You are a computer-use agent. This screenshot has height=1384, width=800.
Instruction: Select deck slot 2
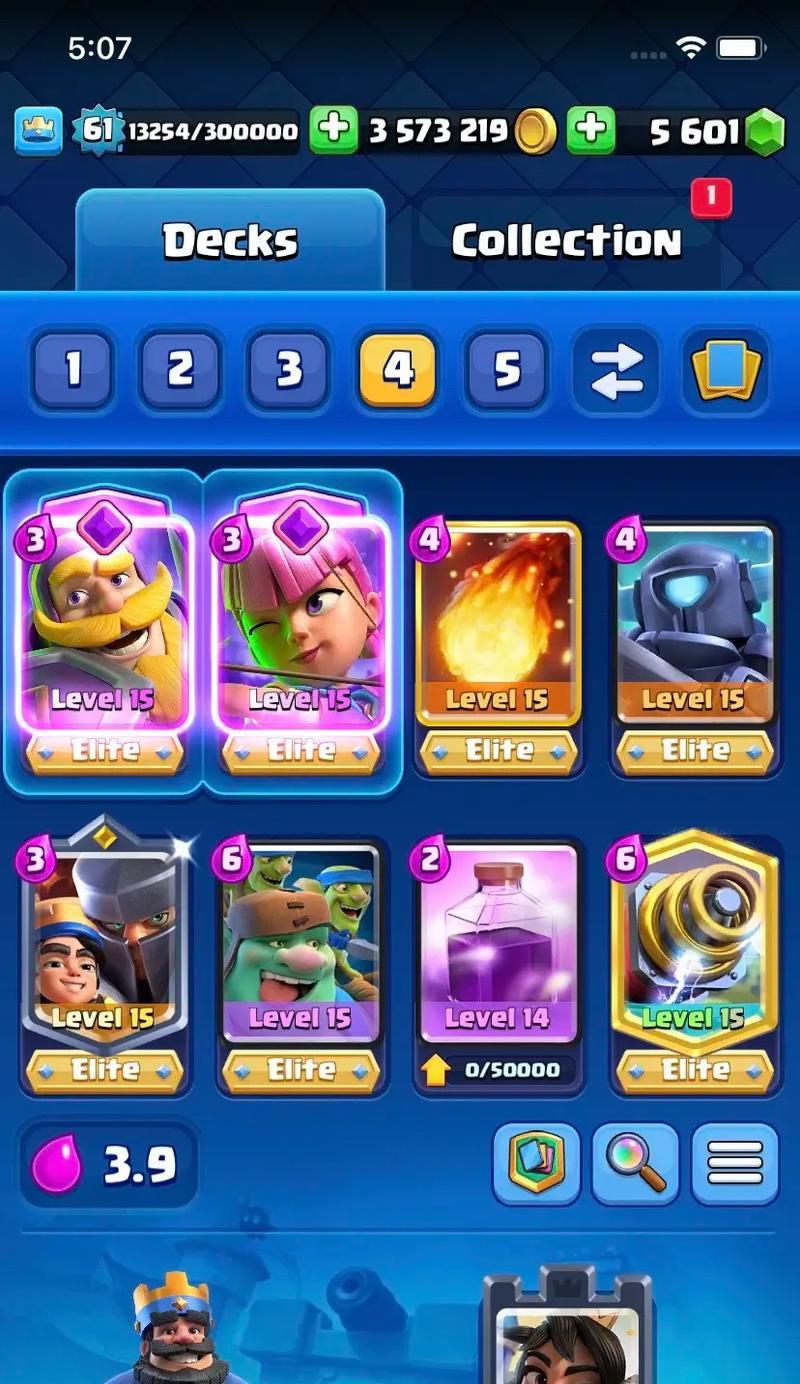[181, 370]
